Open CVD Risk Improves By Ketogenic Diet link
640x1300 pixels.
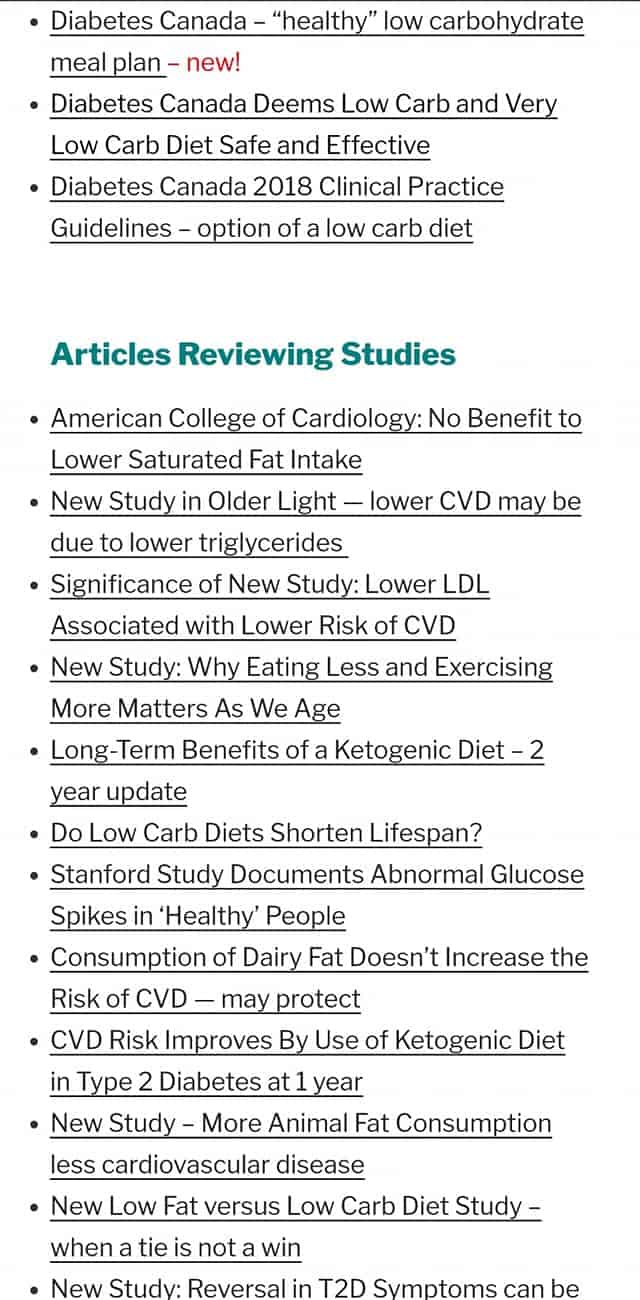[308, 1061]
